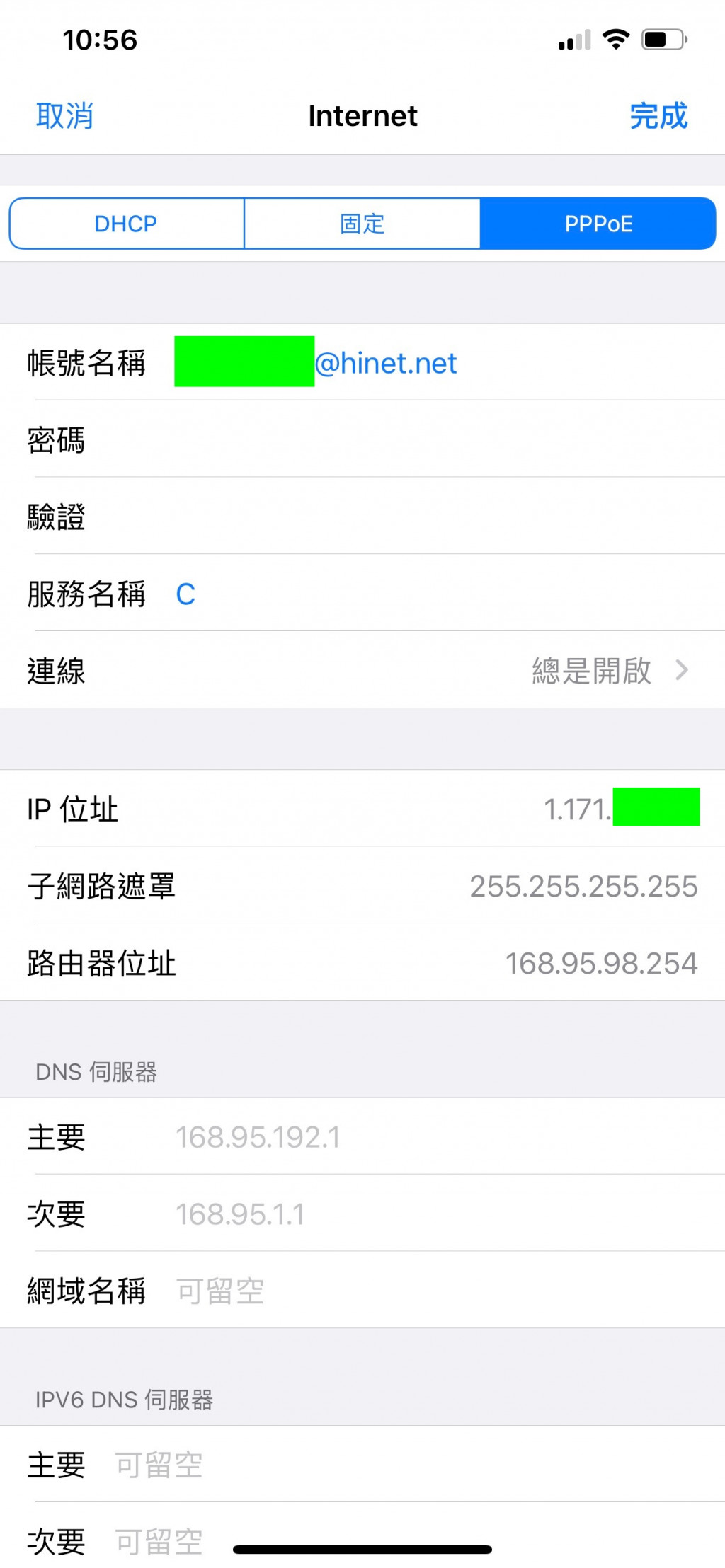Switch to the DHCP segment
The image size is (725, 1568).
[126, 224]
